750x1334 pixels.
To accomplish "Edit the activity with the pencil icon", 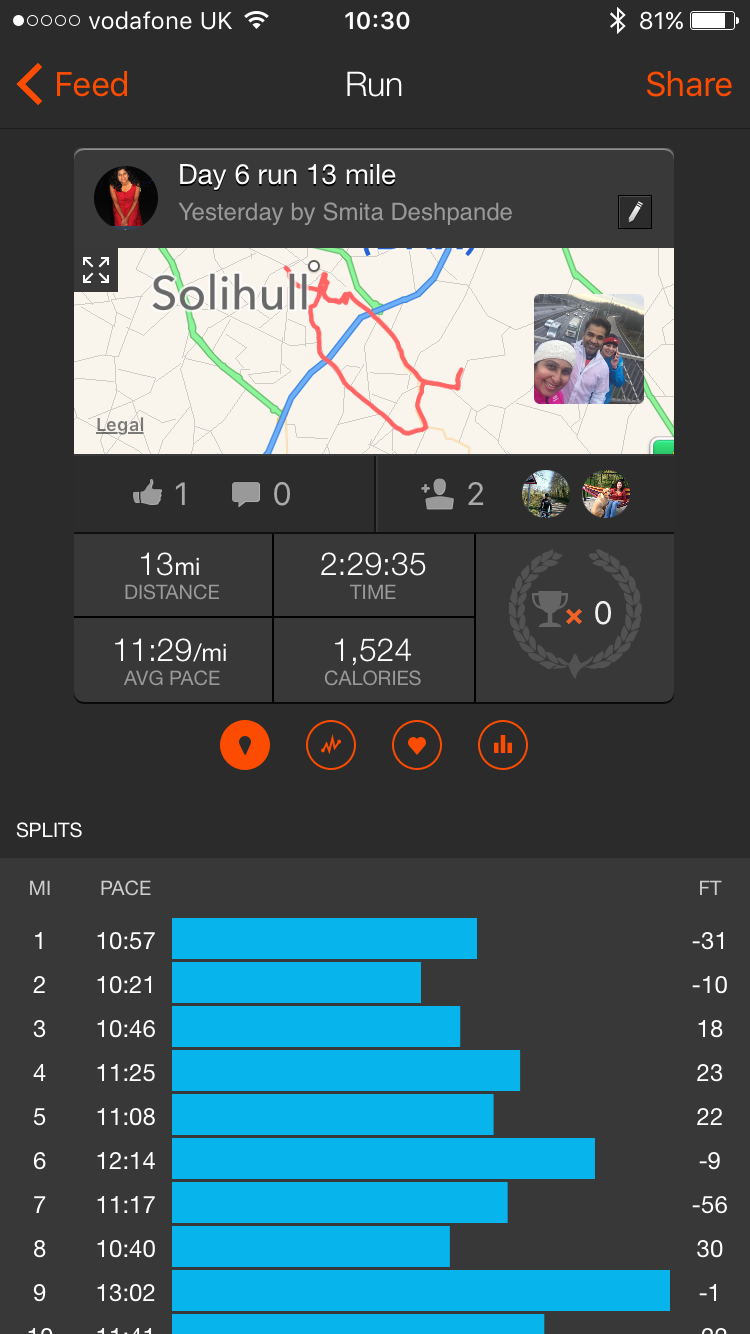I will tap(635, 212).
